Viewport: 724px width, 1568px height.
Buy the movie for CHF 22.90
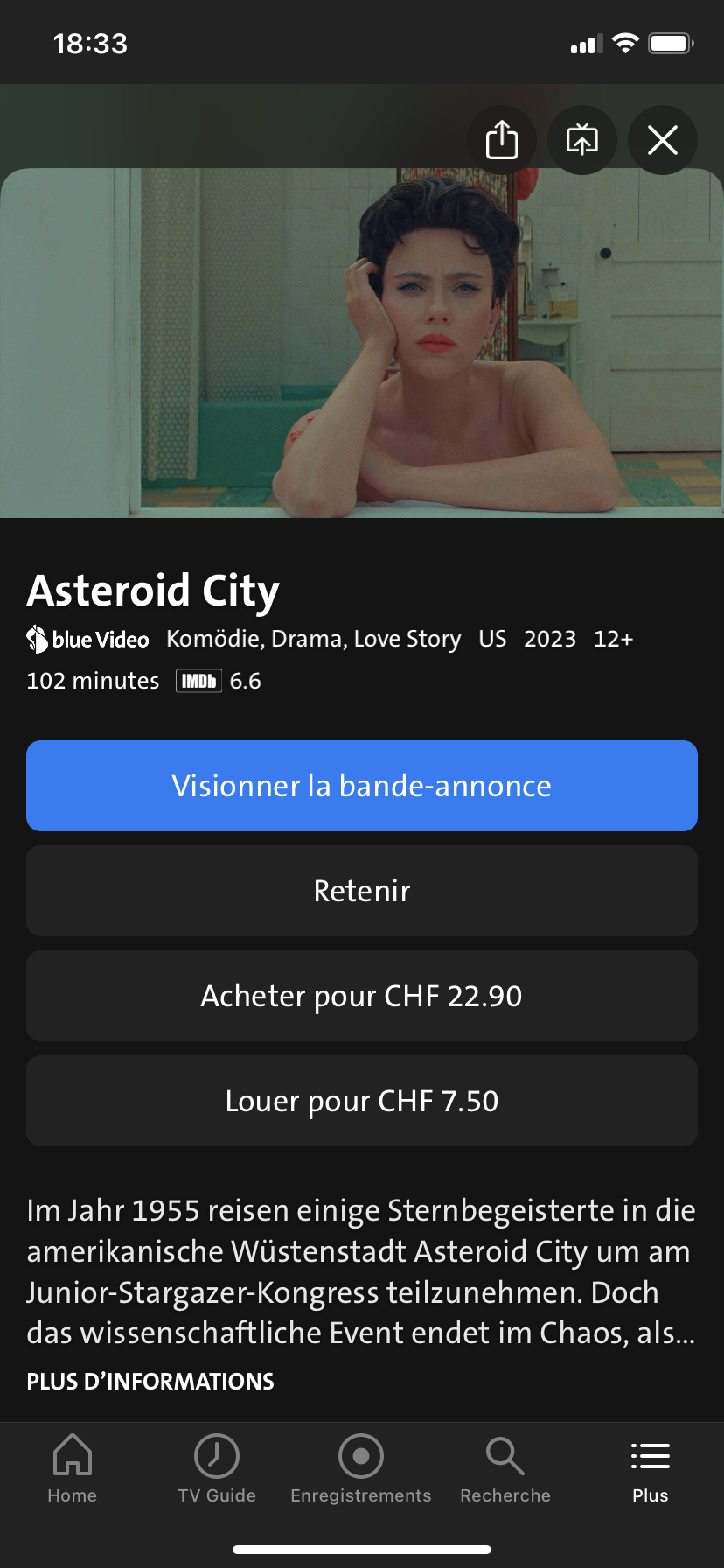(x=362, y=996)
